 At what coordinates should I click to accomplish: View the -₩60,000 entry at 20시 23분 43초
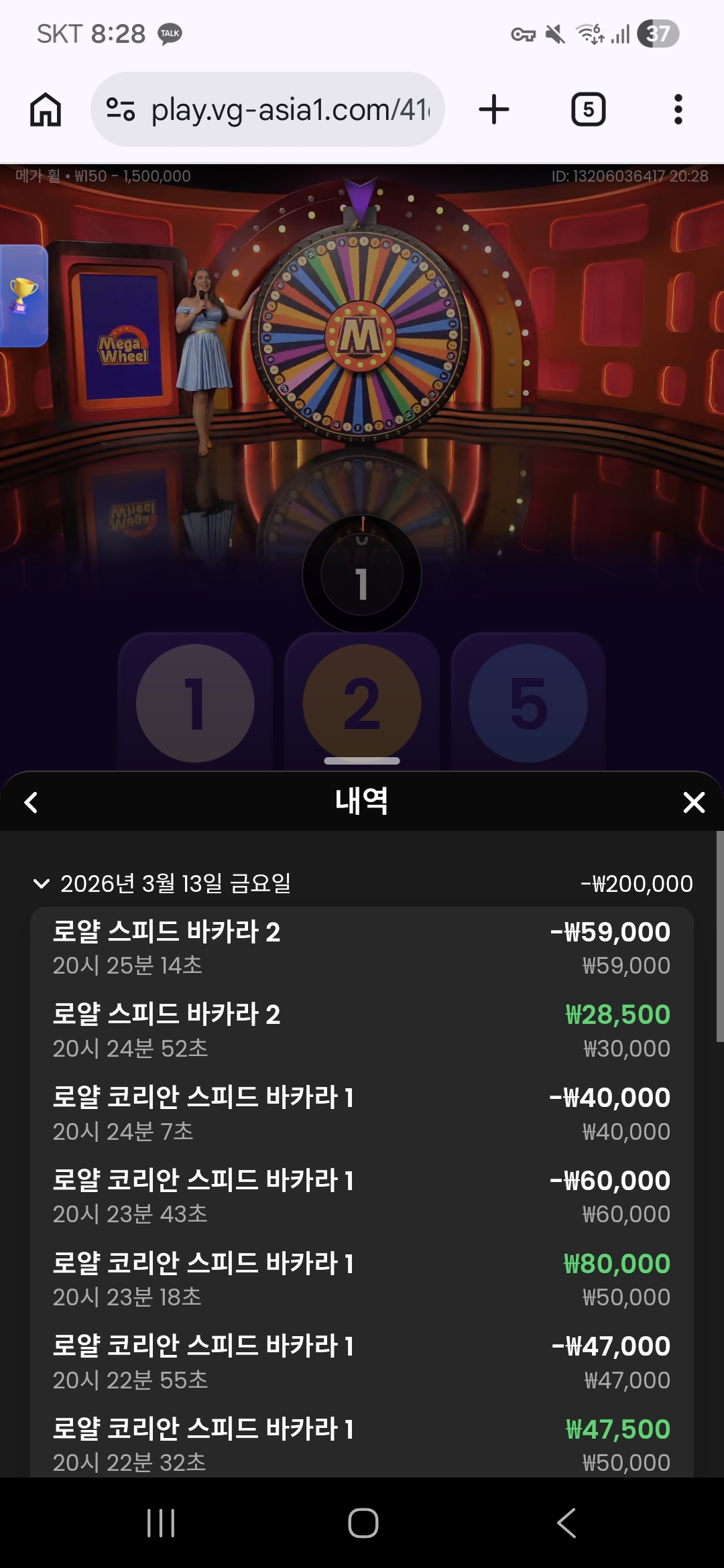pyautogui.click(x=362, y=1196)
